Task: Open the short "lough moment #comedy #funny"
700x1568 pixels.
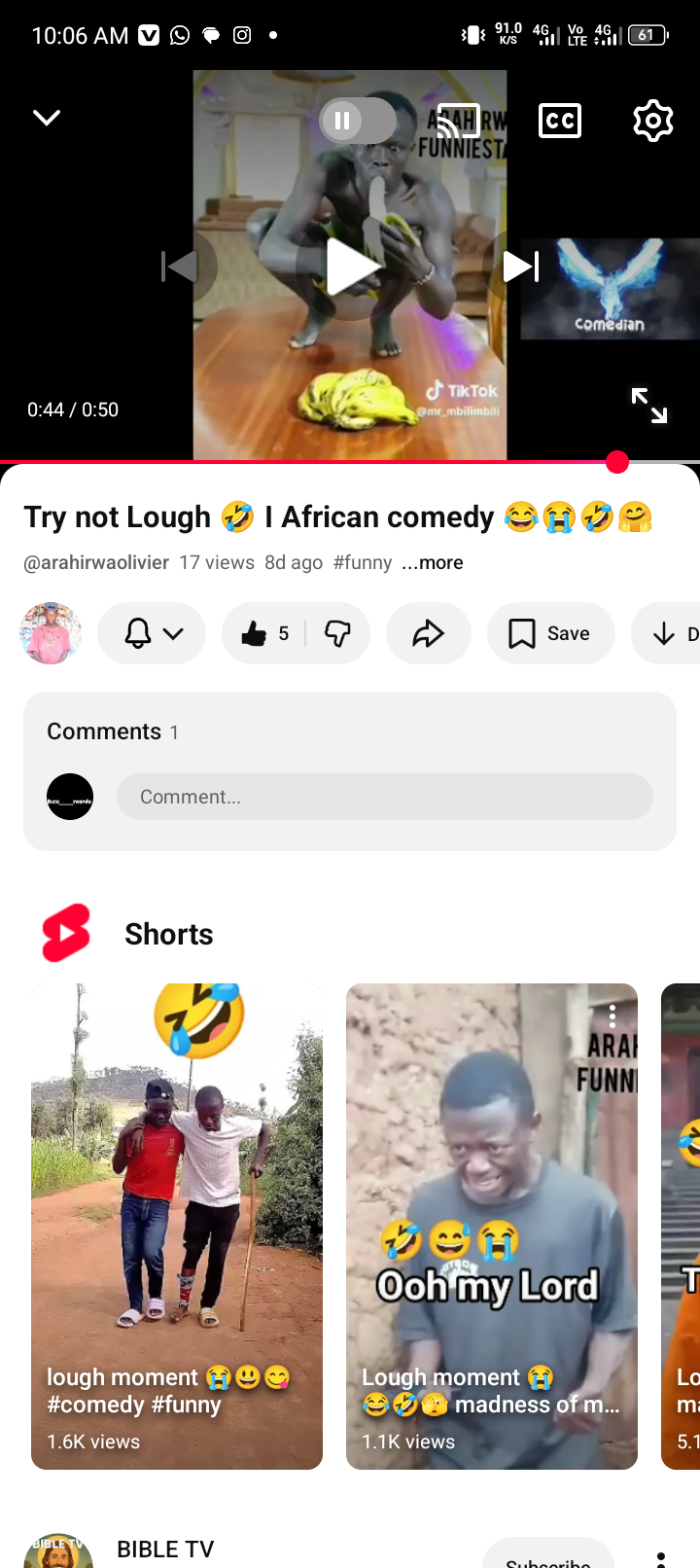Action: [177, 1226]
